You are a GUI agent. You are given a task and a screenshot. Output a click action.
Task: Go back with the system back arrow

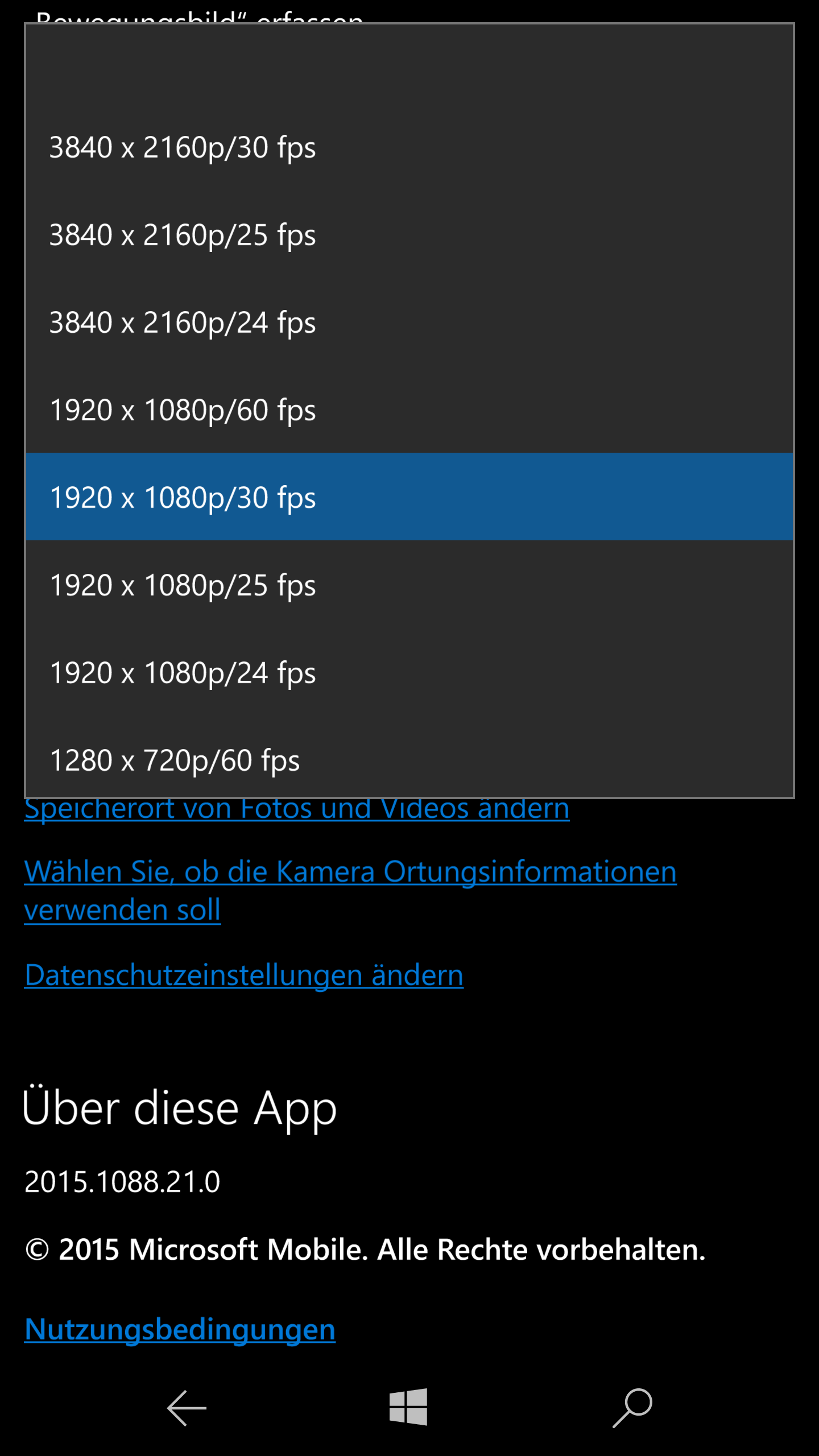tap(187, 1408)
